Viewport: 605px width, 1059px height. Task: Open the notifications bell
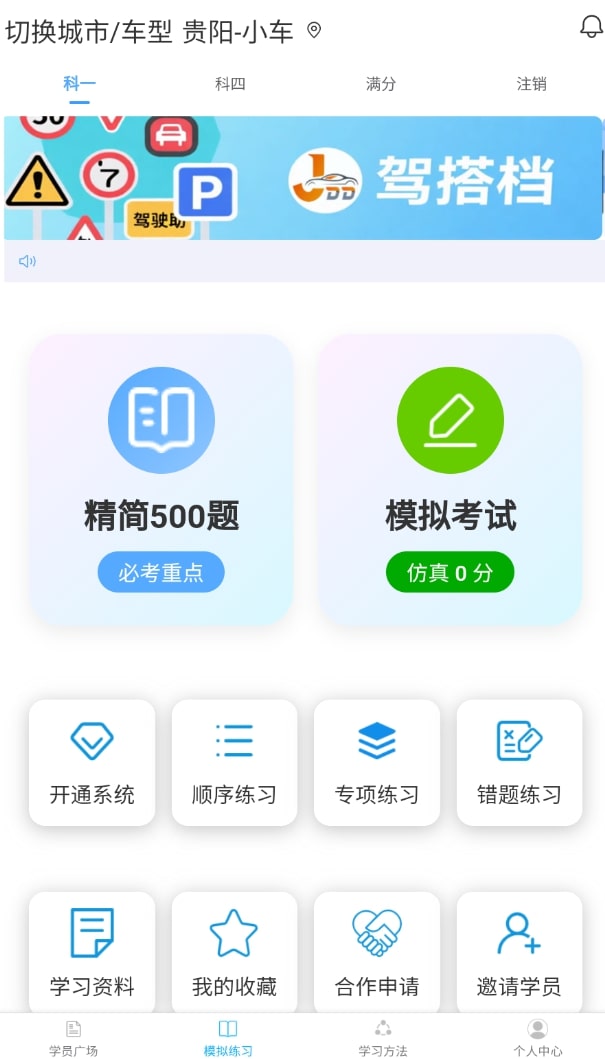tap(591, 27)
